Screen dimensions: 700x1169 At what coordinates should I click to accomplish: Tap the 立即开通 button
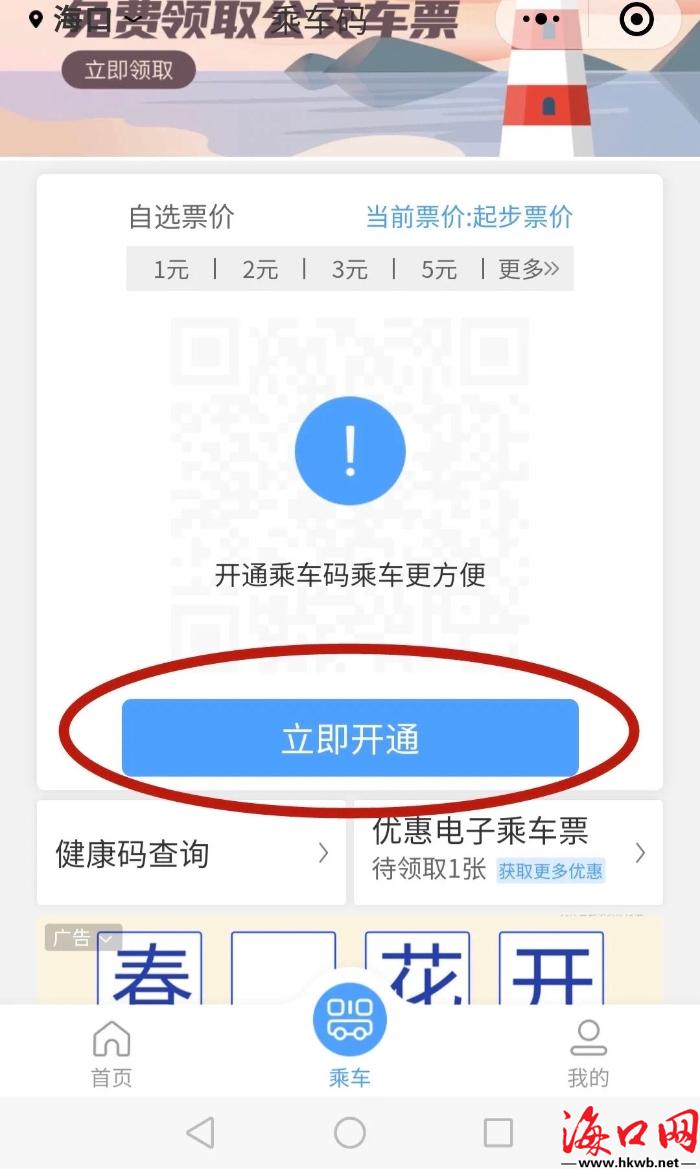coord(350,738)
